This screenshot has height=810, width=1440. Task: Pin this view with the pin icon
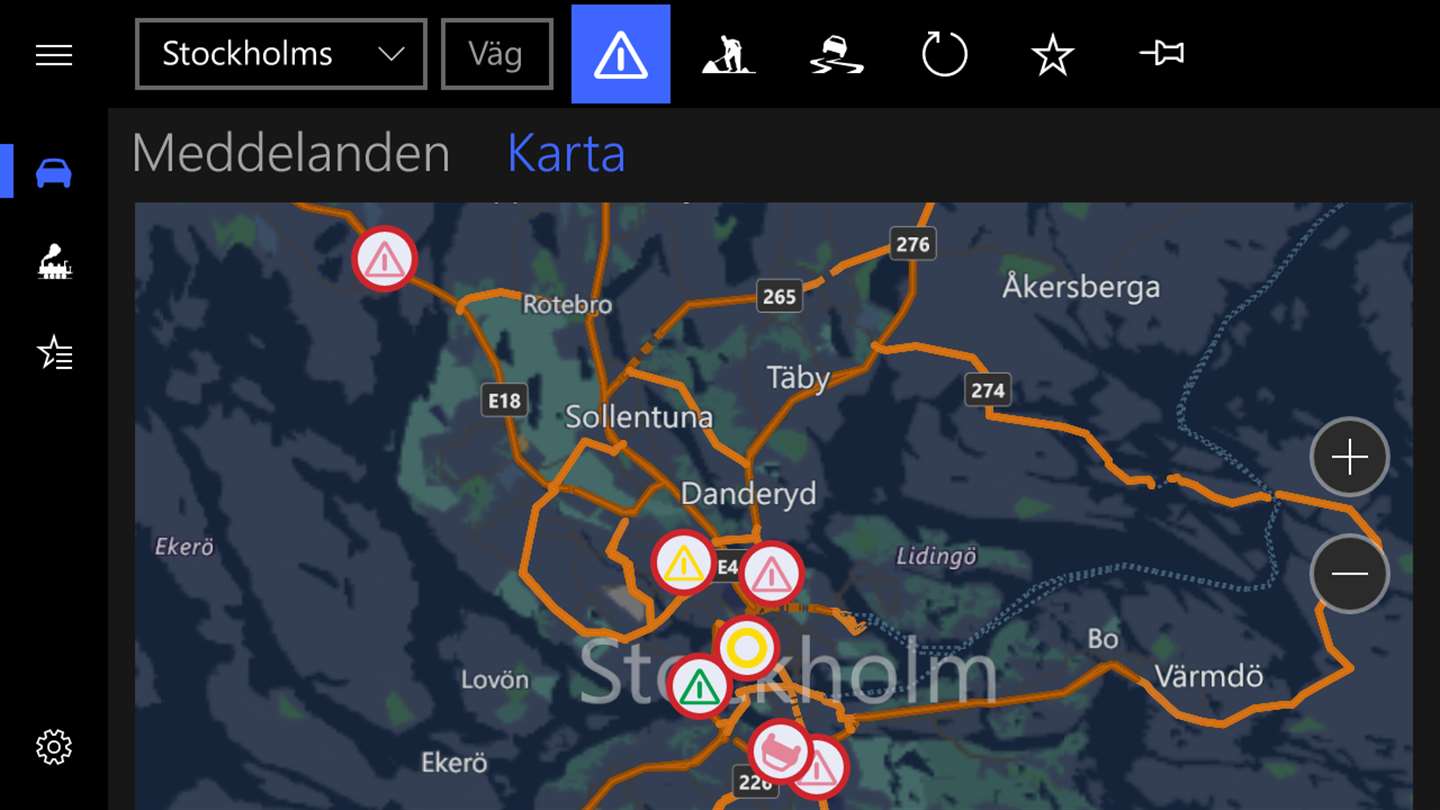point(1161,54)
